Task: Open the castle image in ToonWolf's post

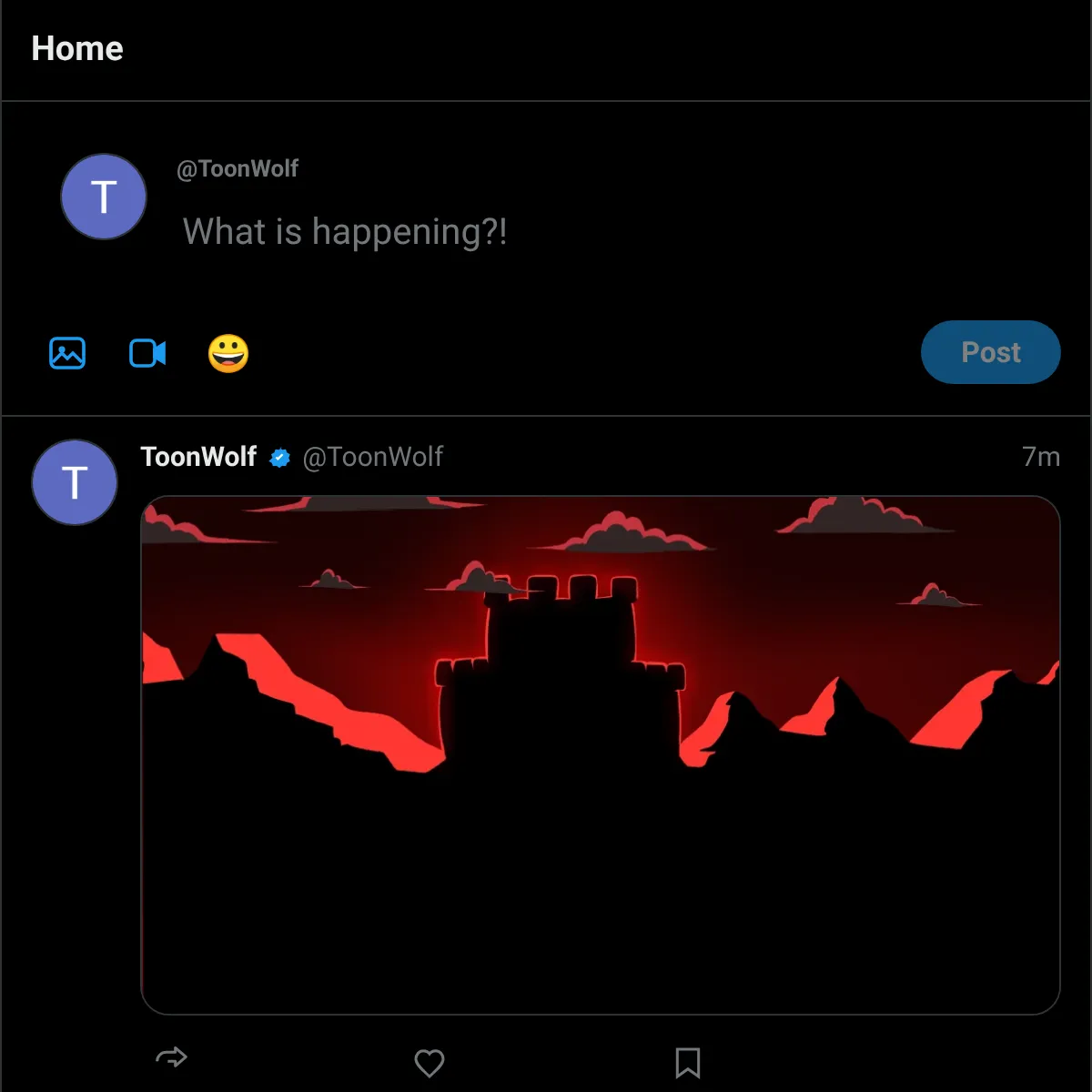Action: pos(601,755)
